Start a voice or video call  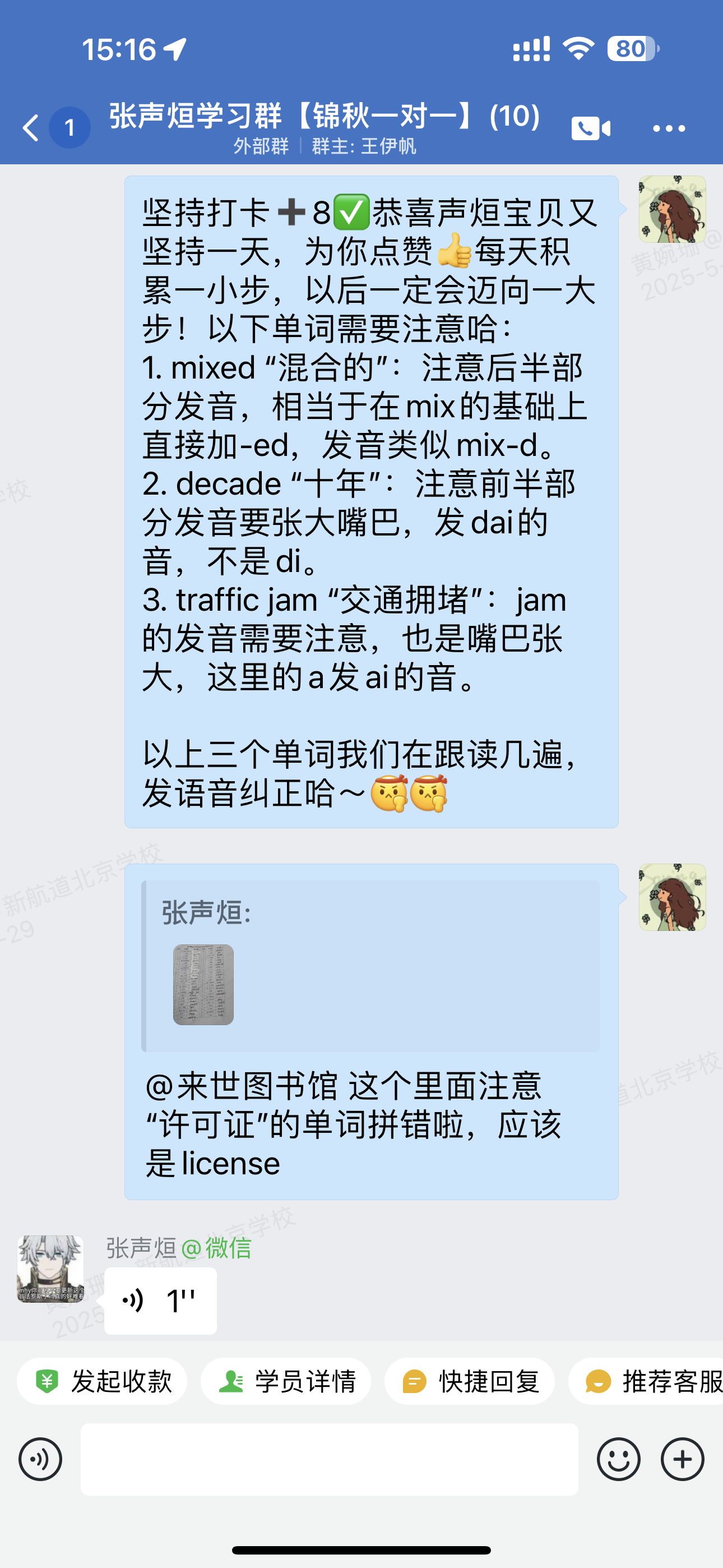tap(590, 128)
